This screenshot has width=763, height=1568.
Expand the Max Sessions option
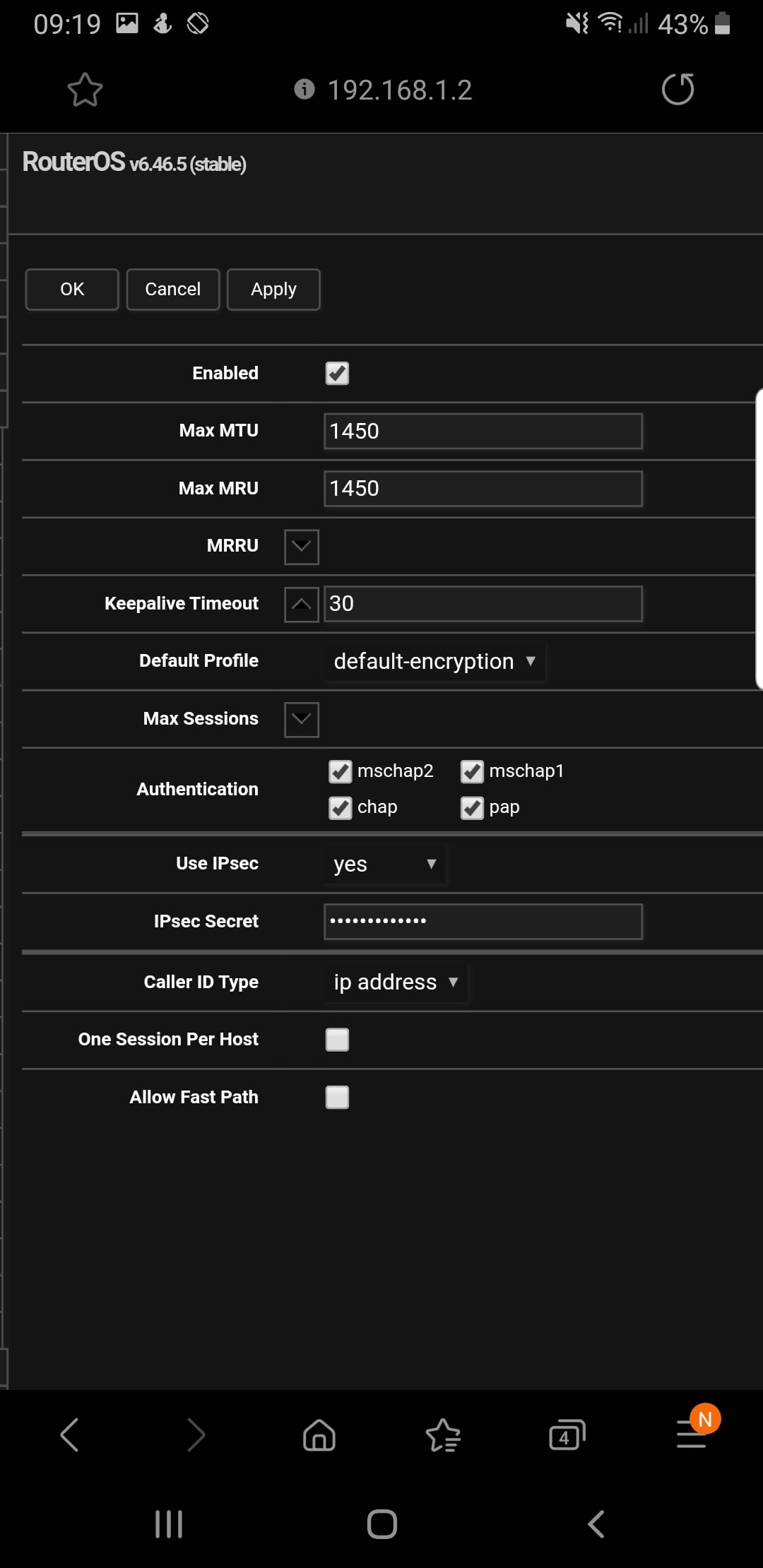tap(302, 720)
